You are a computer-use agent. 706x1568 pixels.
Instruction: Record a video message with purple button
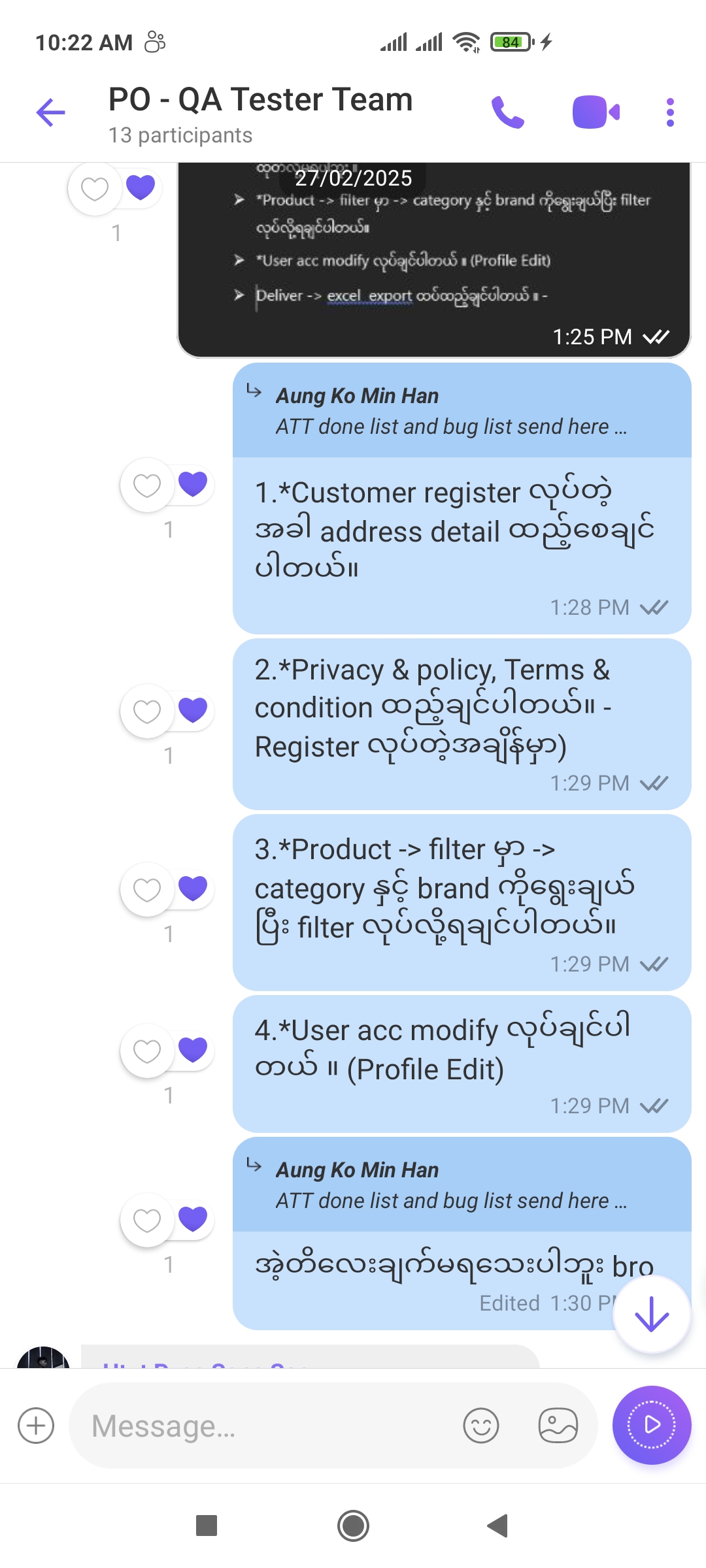(x=652, y=1425)
